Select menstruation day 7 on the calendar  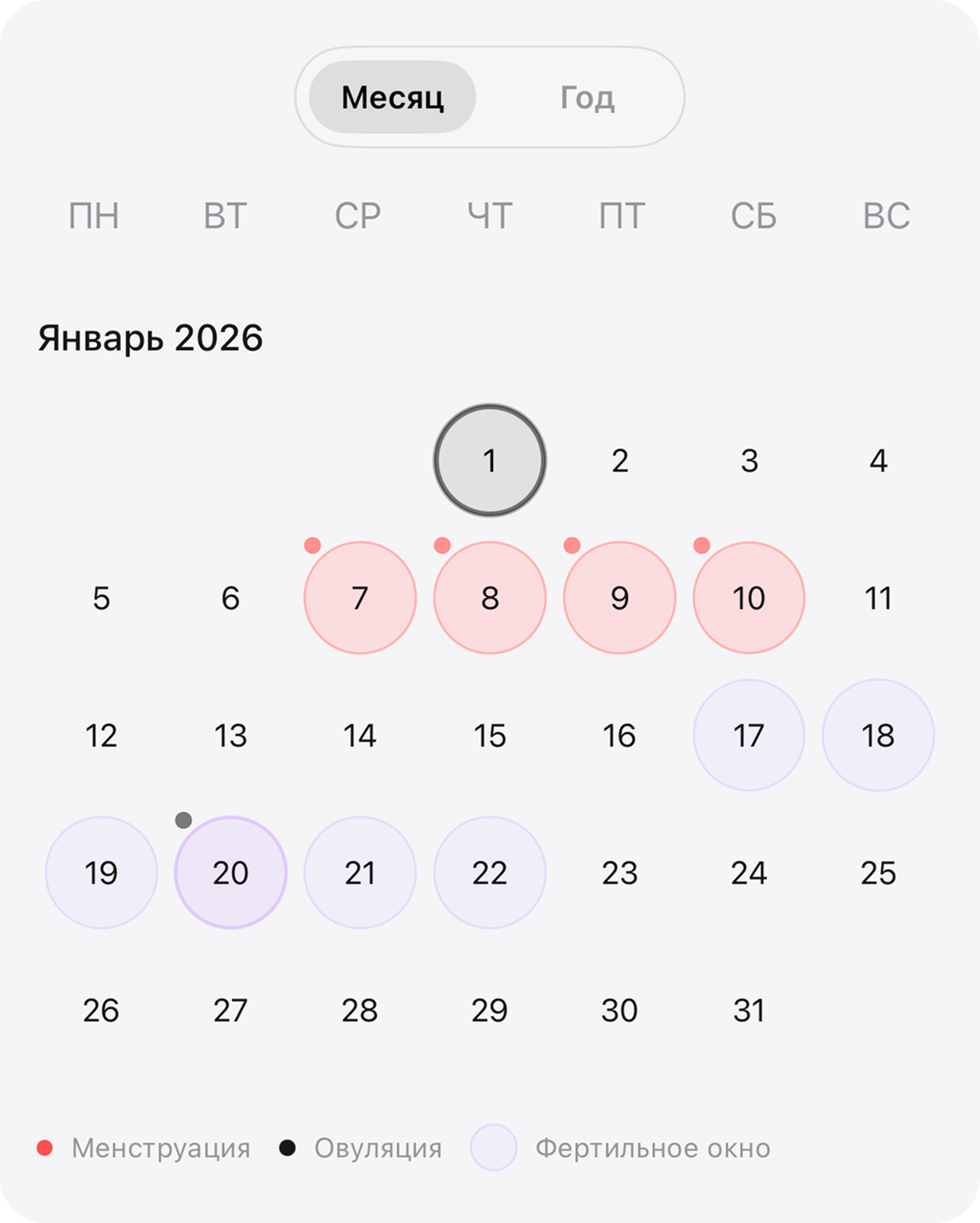[360, 598]
